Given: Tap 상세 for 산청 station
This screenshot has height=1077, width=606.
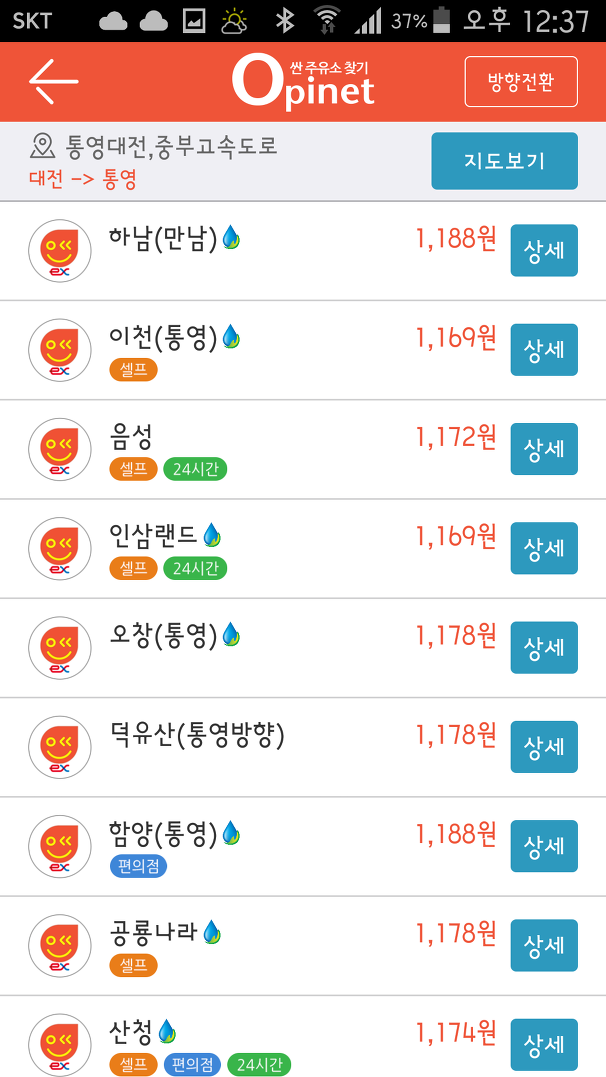Looking at the screenshot, I should [x=543, y=1045].
